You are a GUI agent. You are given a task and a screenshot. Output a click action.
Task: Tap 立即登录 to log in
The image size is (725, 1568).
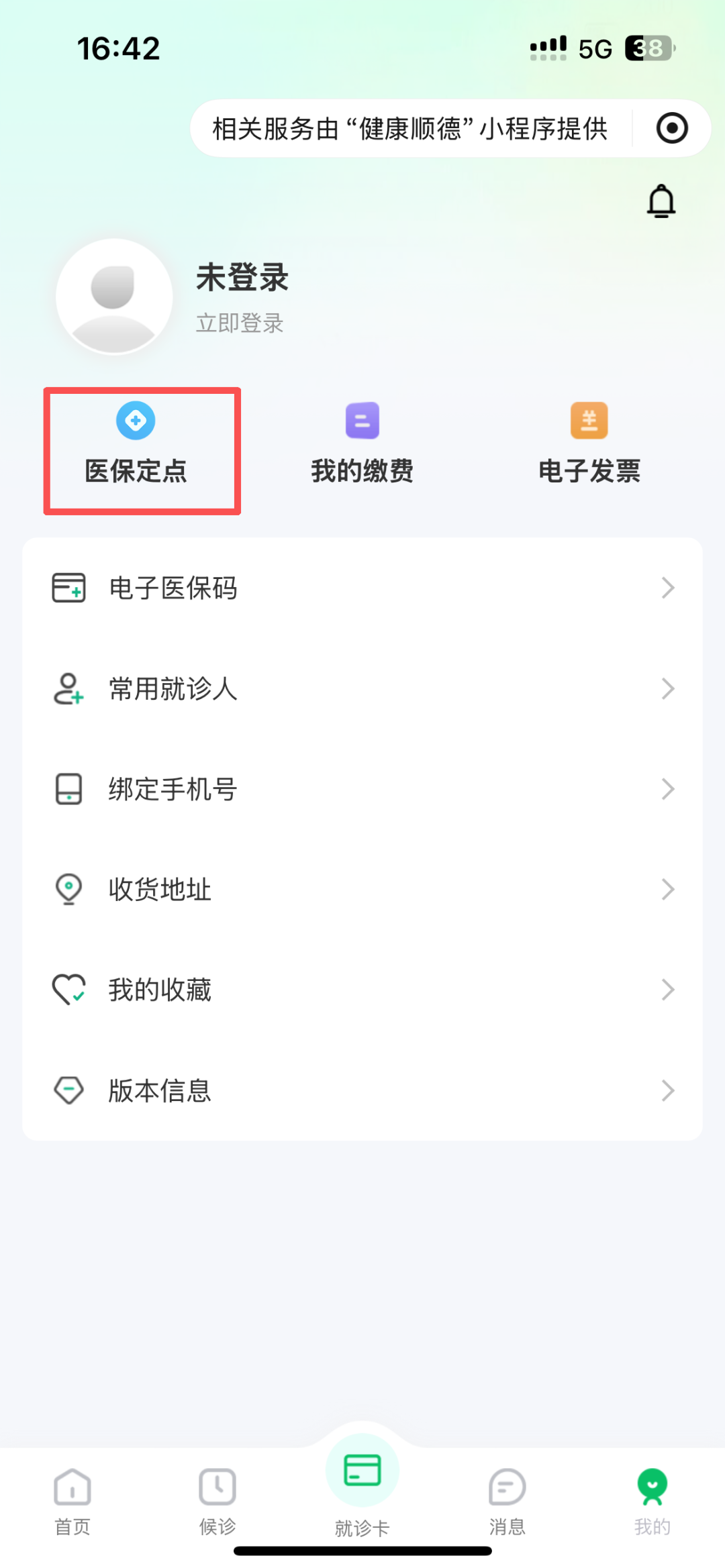tap(240, 323)
